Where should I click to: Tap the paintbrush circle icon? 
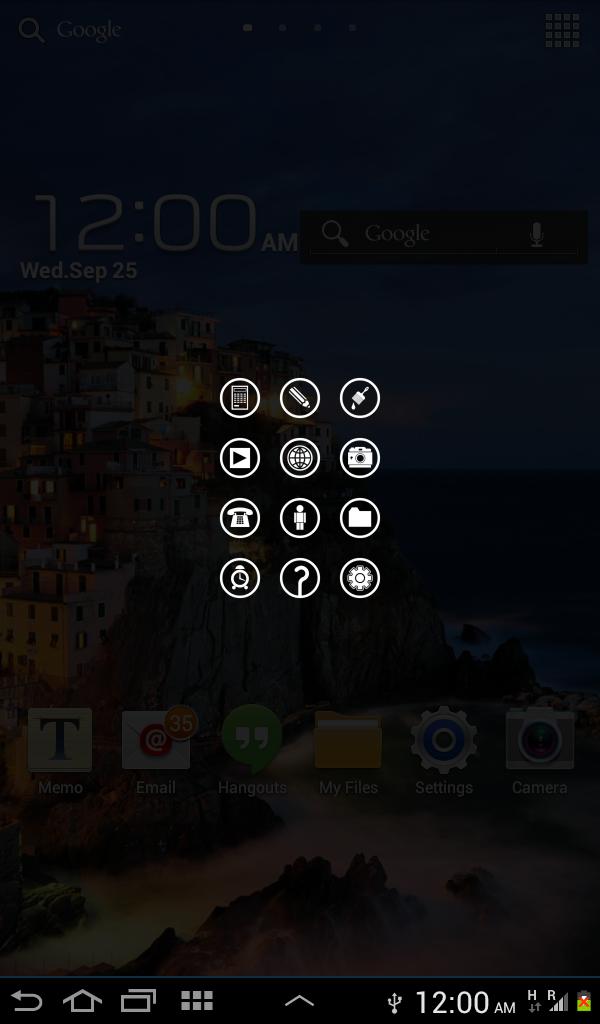pyautogui.click(x=360, y=398)
